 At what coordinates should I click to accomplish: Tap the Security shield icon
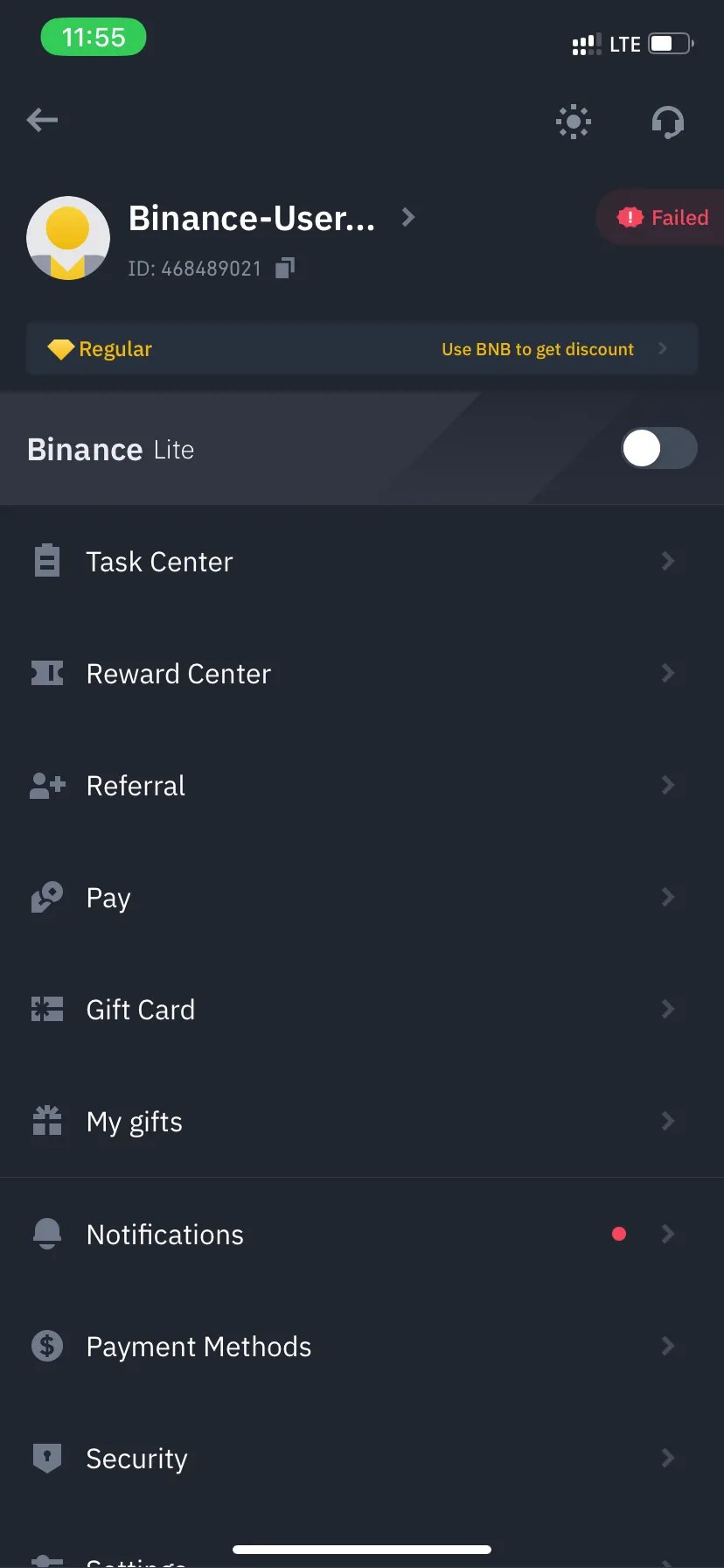pyautogui.click(x=46, y=1458)
